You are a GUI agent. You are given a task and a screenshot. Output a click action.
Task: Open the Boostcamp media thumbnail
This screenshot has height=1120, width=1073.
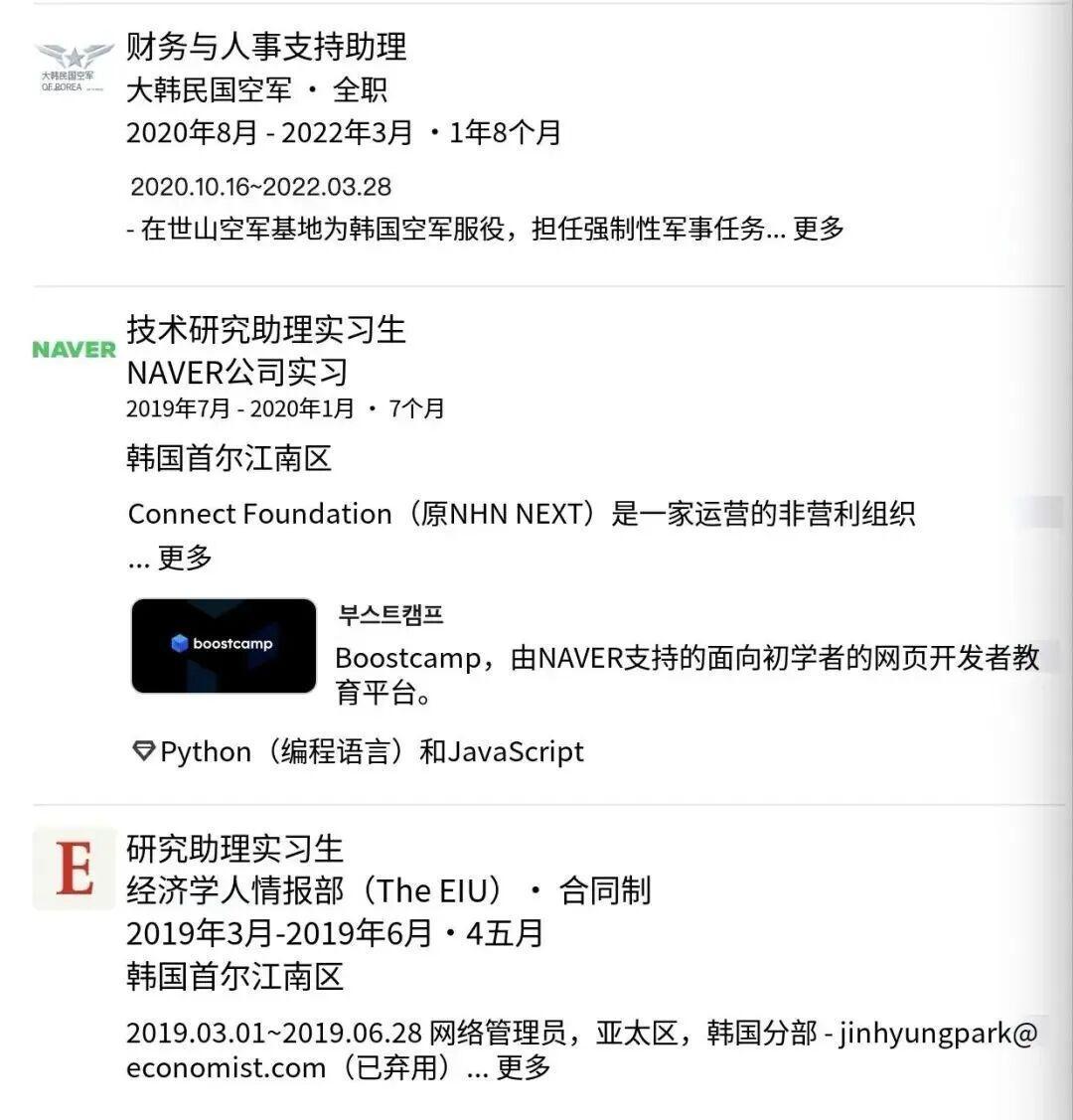point(222,645)
